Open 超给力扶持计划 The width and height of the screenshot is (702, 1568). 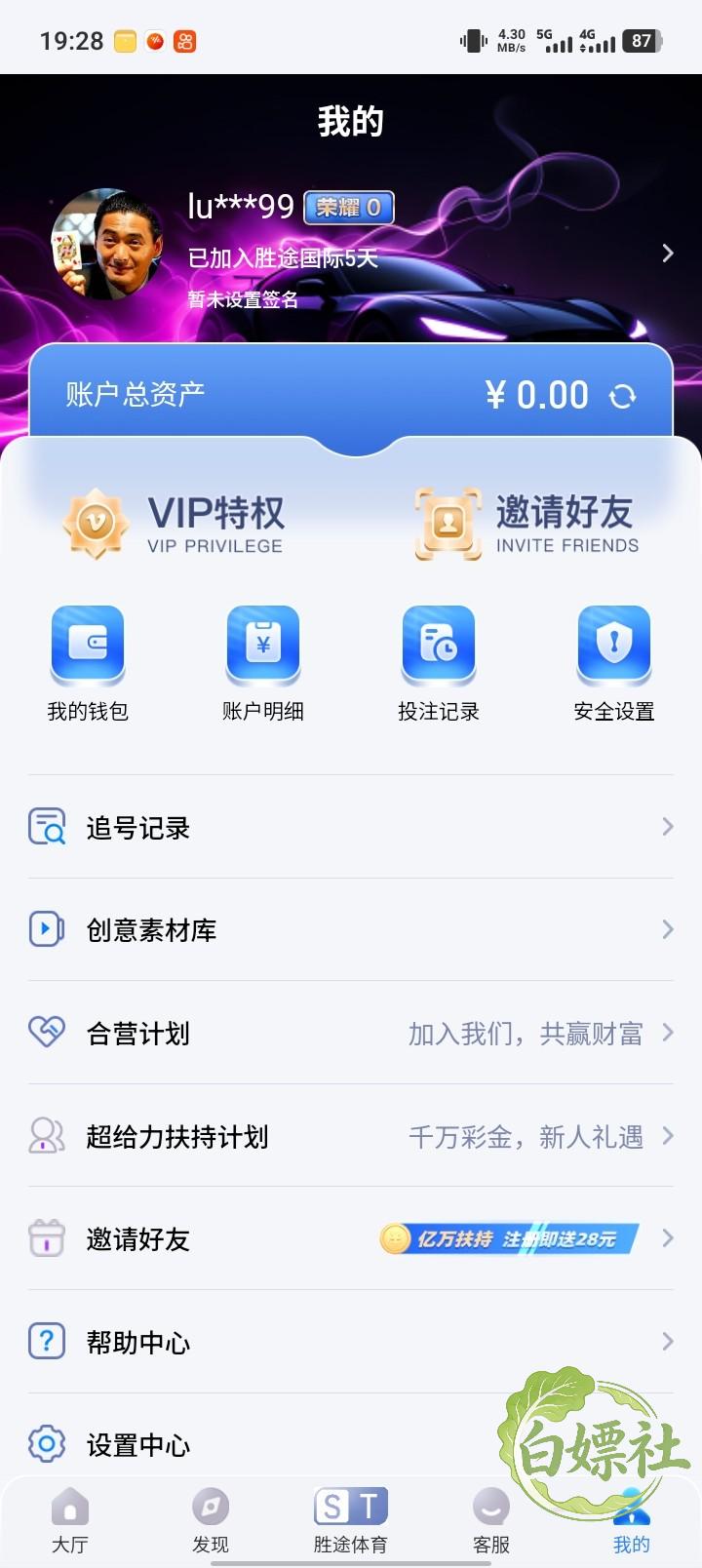pyautogui.click(x=351, y=1136)
